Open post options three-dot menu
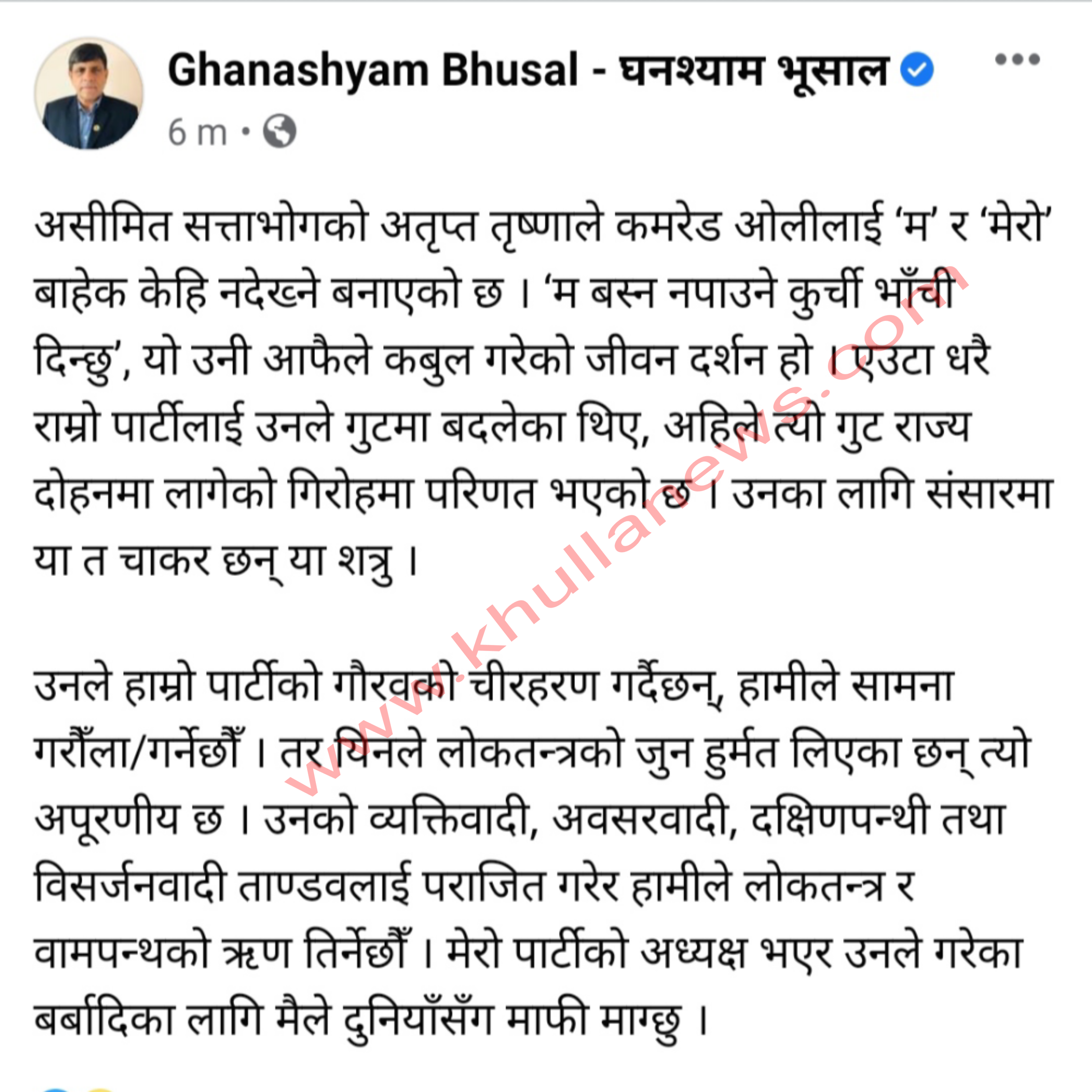 (x=1017, y=59)
